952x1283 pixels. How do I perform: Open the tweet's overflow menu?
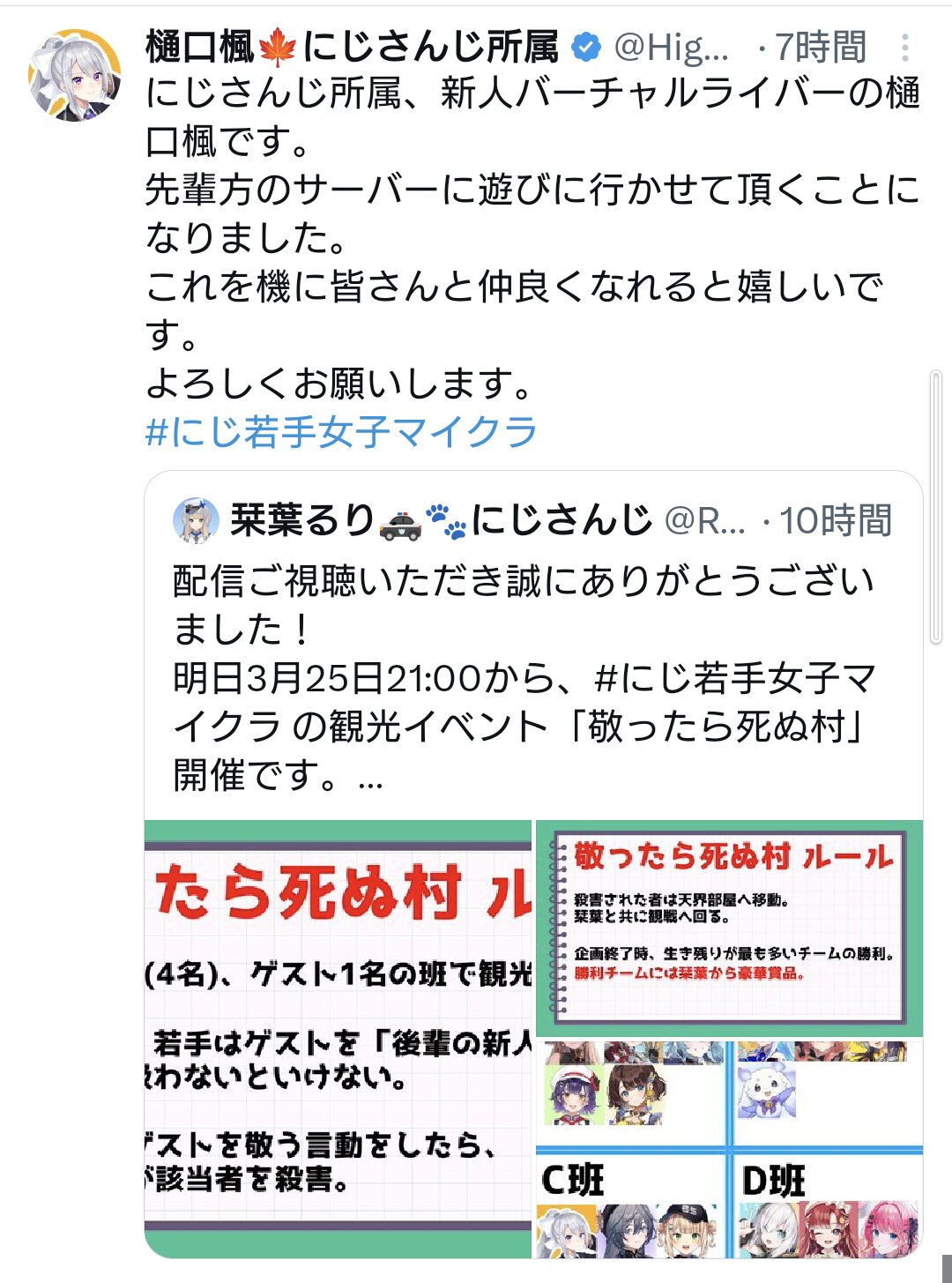coord(905,48)
